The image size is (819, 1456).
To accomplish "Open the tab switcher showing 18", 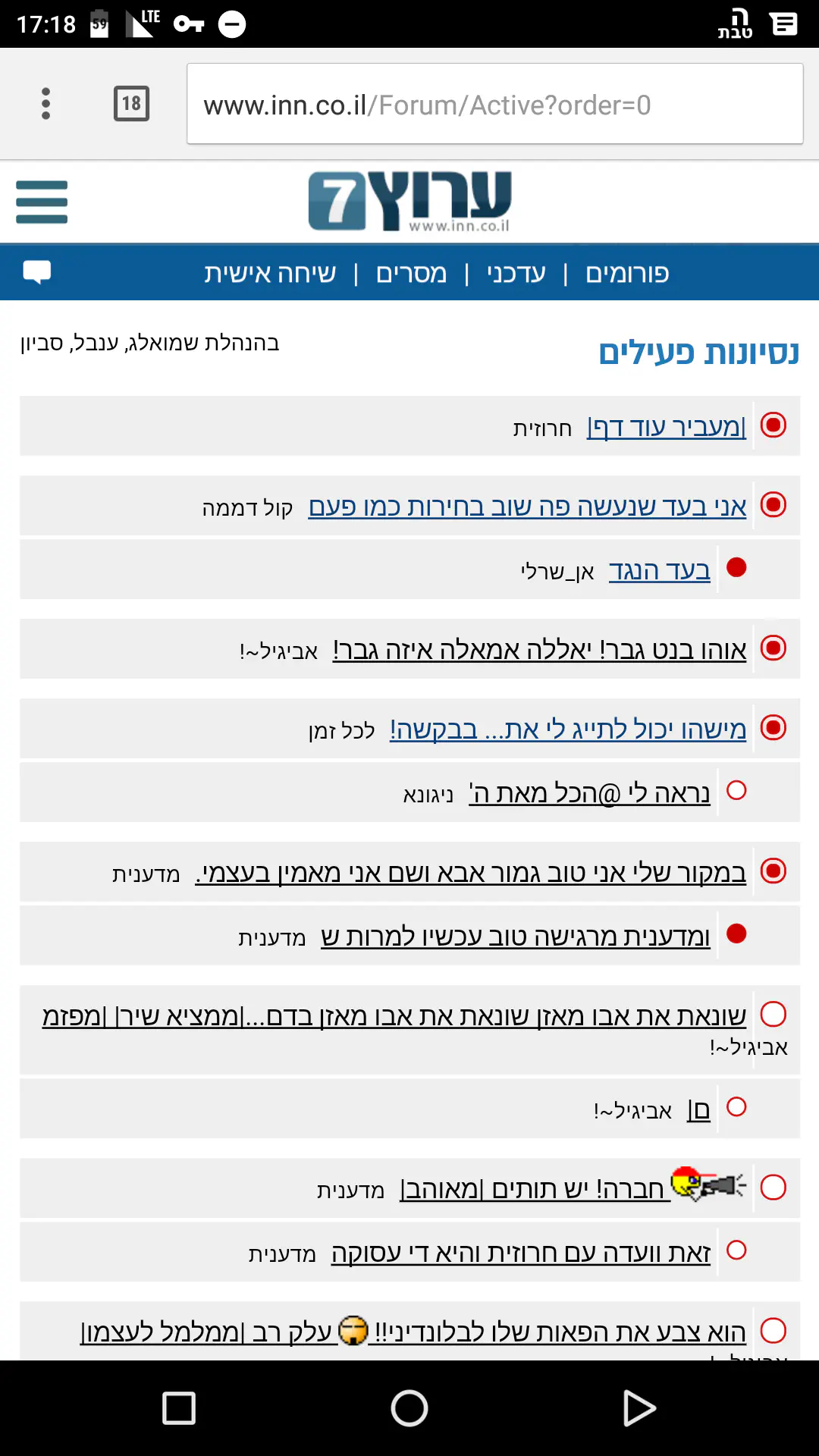I will click(x=131, y=103).
